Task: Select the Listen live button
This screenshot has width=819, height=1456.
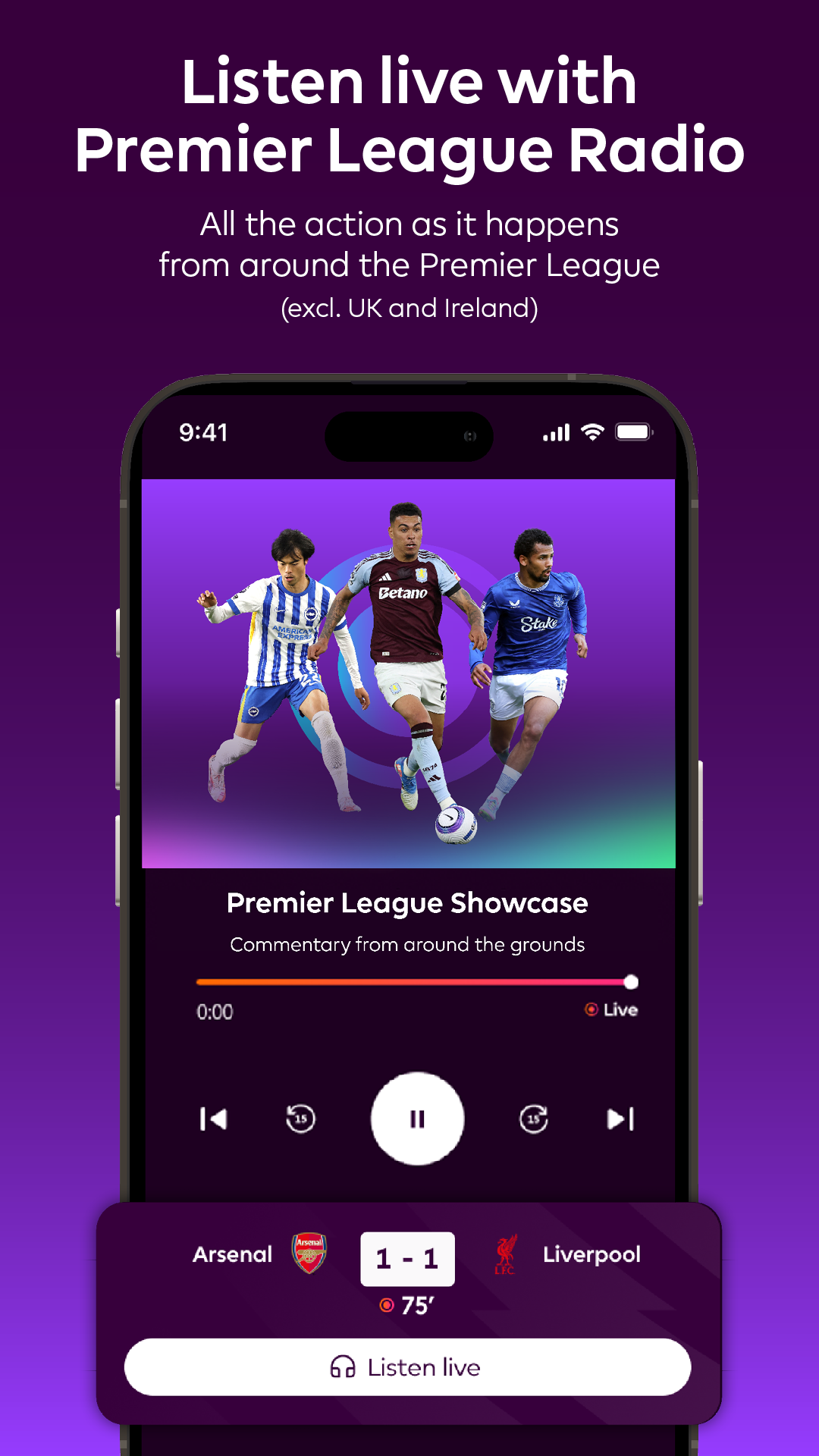Action: [407, 1367]
